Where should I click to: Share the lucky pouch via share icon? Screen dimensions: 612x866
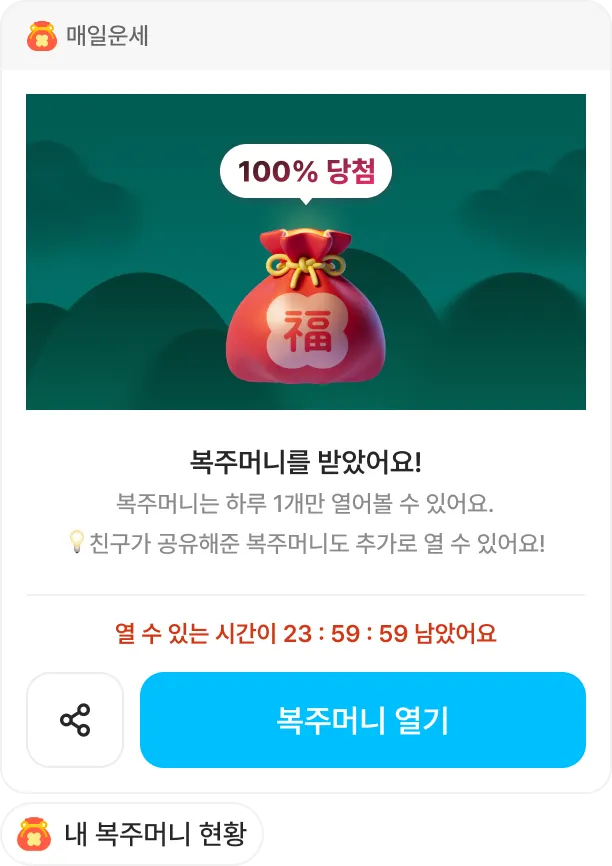coord(75,720)
